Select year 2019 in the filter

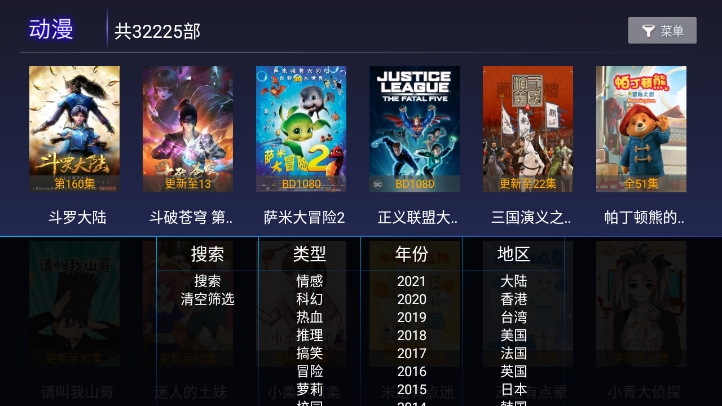(411, 317)
